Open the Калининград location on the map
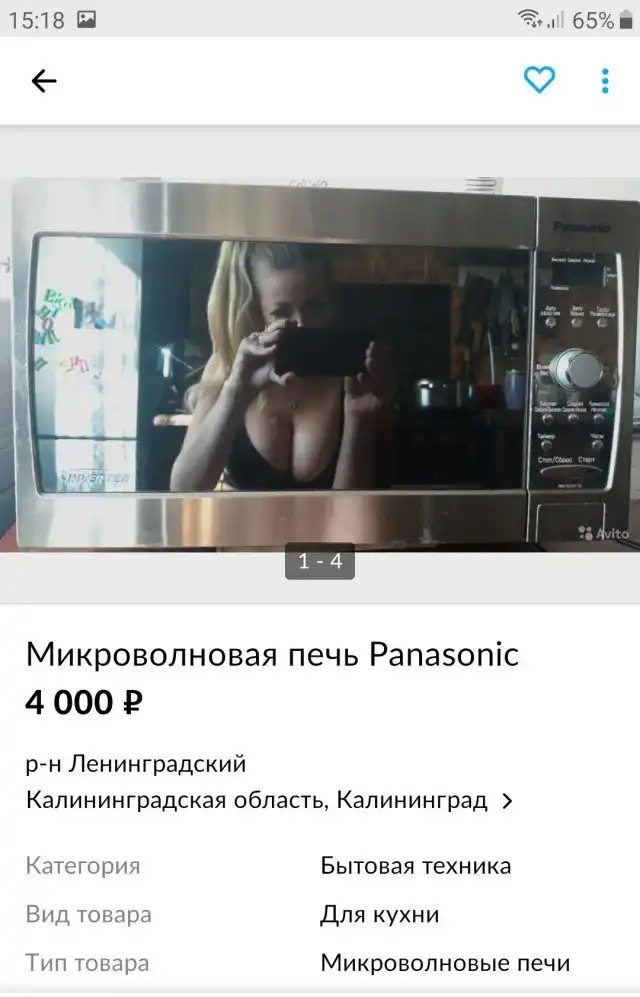Image resolution: width=640 pixels, height=997 pixels. (x=270, y=800)
